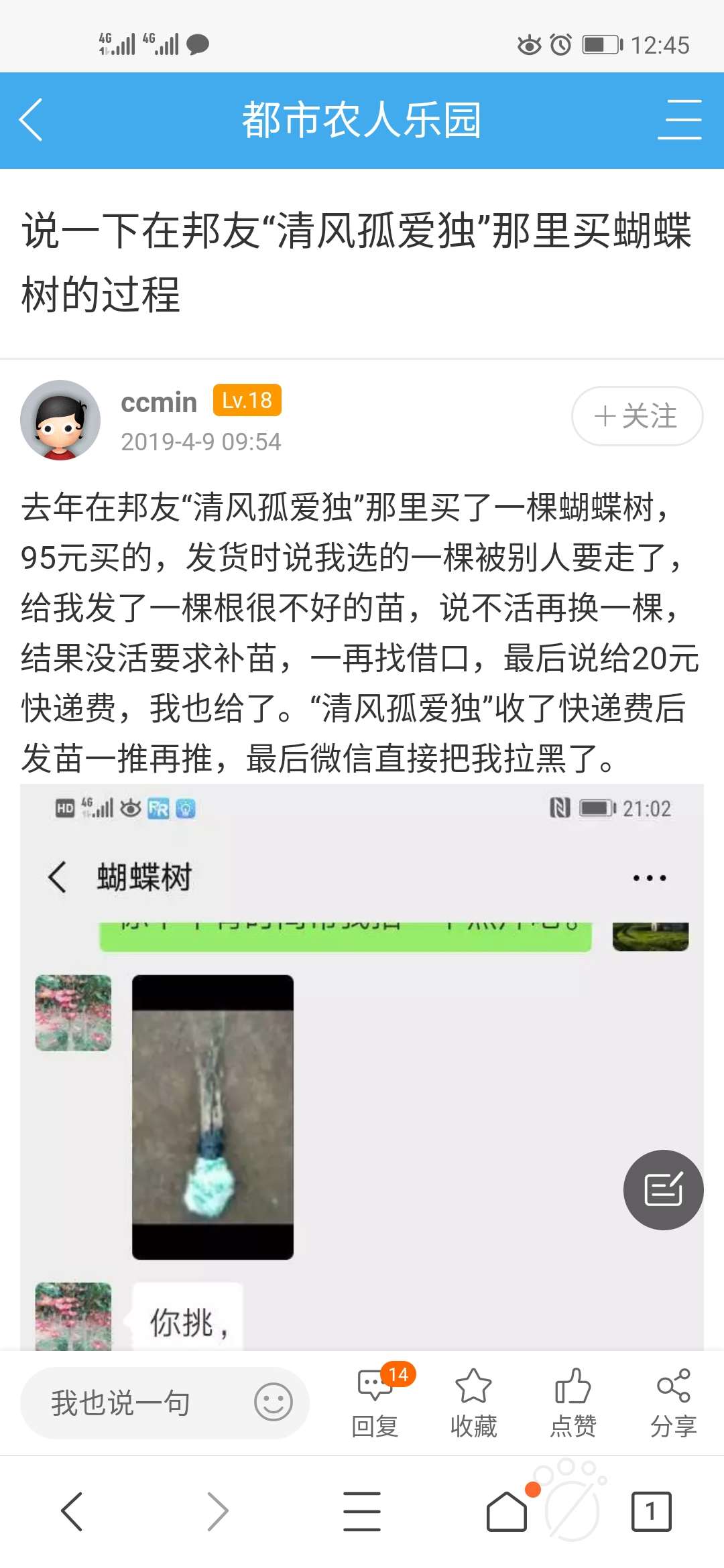Open the browser tabs switcher

[651, 1512]
